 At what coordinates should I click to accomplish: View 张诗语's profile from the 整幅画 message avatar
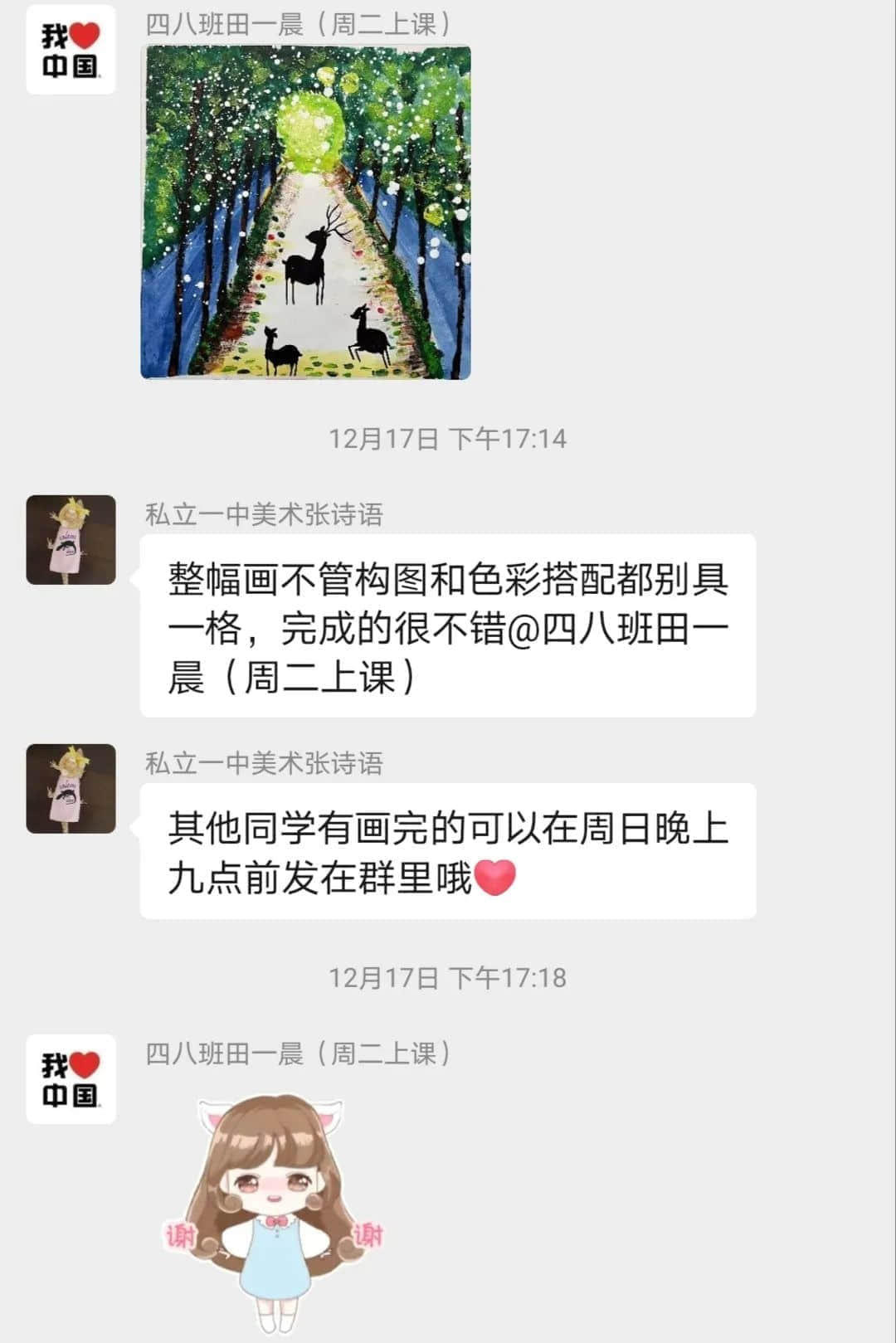click(71, 540)
